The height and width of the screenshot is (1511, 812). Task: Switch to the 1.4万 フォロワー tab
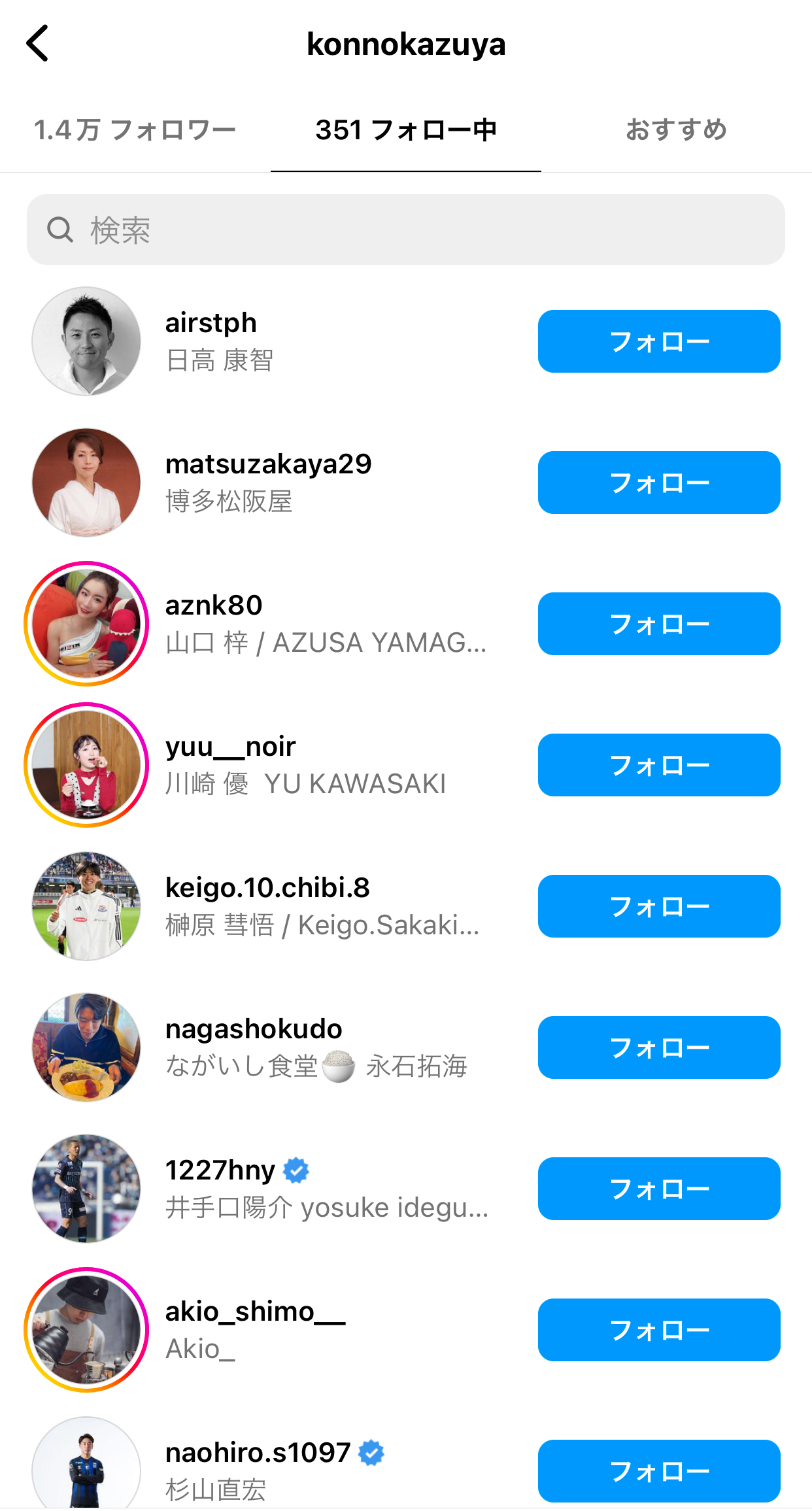click(x=135, y=130)
